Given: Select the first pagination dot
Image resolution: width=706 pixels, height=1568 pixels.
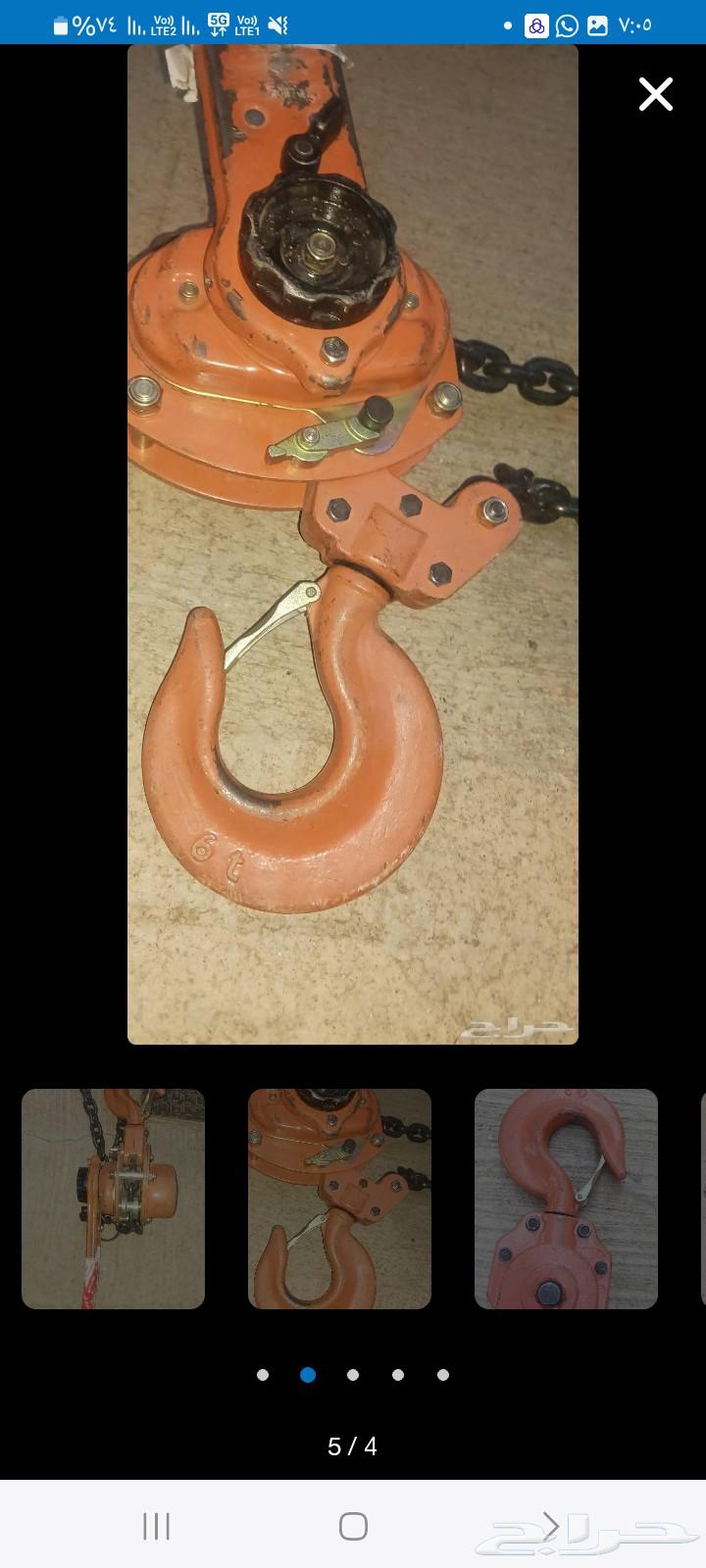Looking at the screenshot, I should click(x=263, y=1375).
